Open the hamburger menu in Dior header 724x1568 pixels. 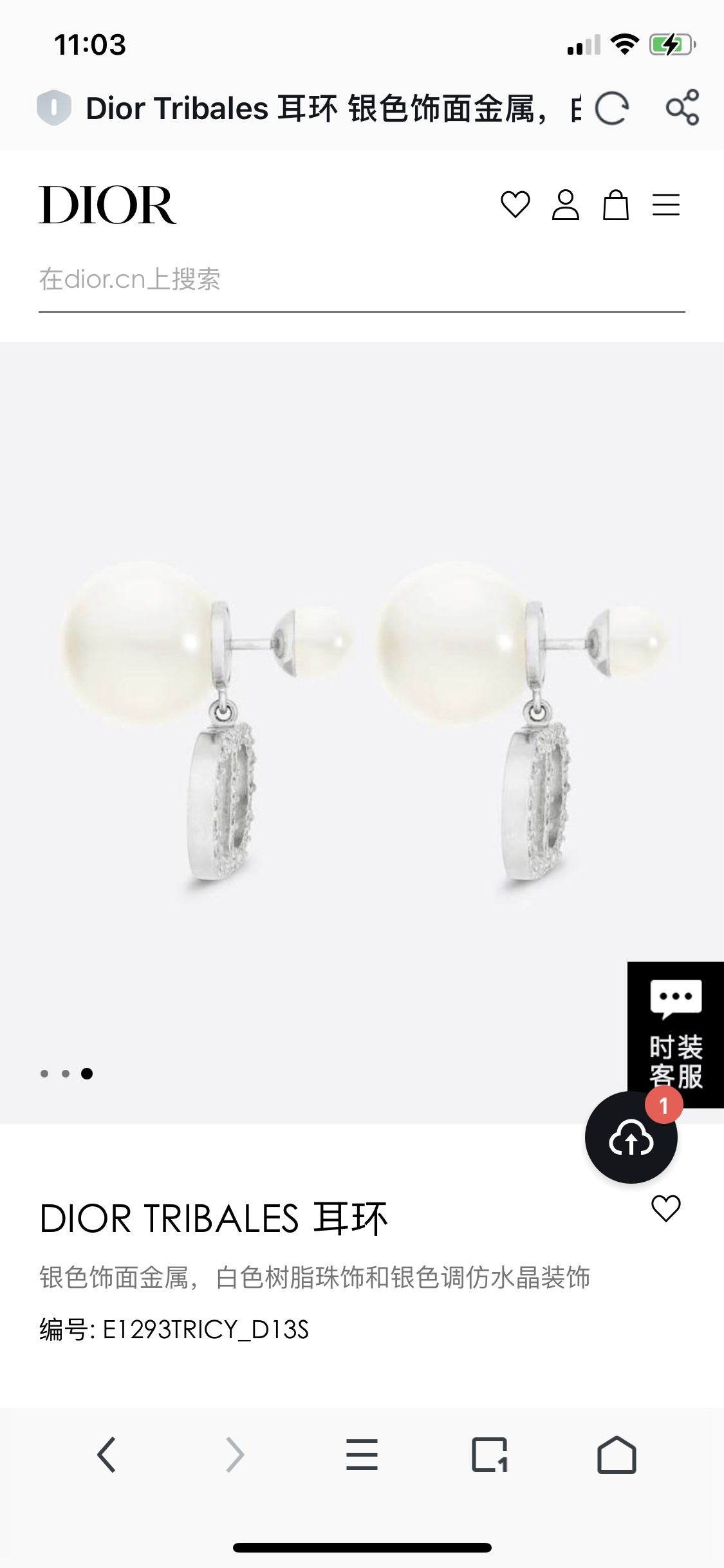tap(665, 205)
